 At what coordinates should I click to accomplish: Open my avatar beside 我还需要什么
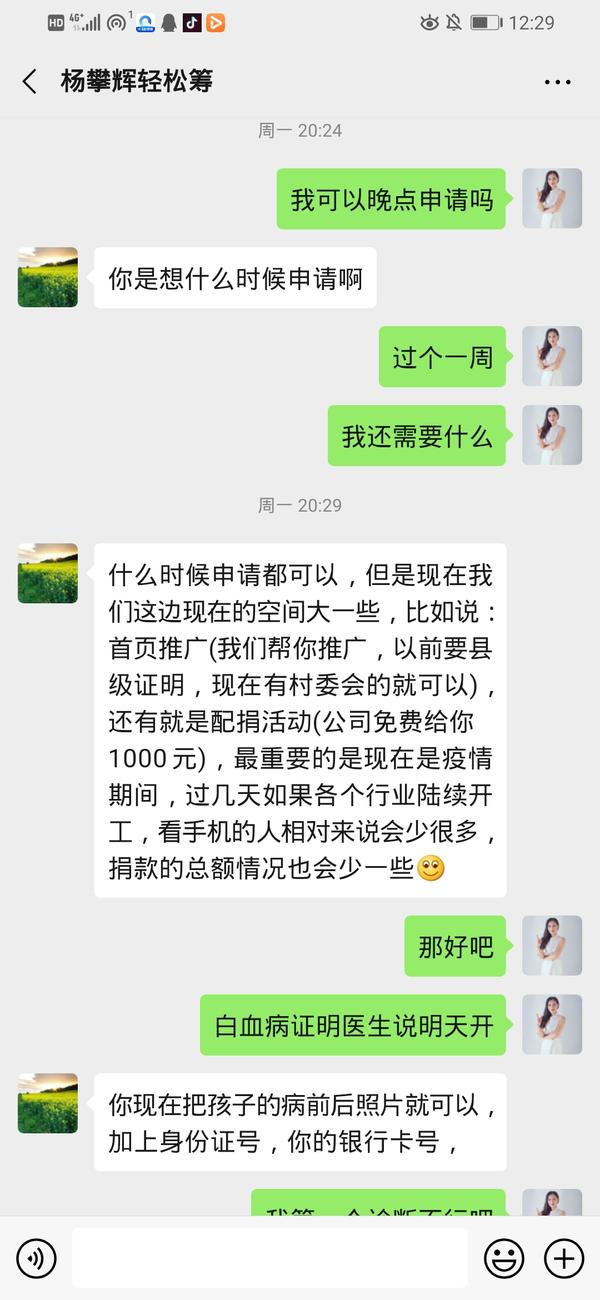pyautogui.click(x=552, y=435)
